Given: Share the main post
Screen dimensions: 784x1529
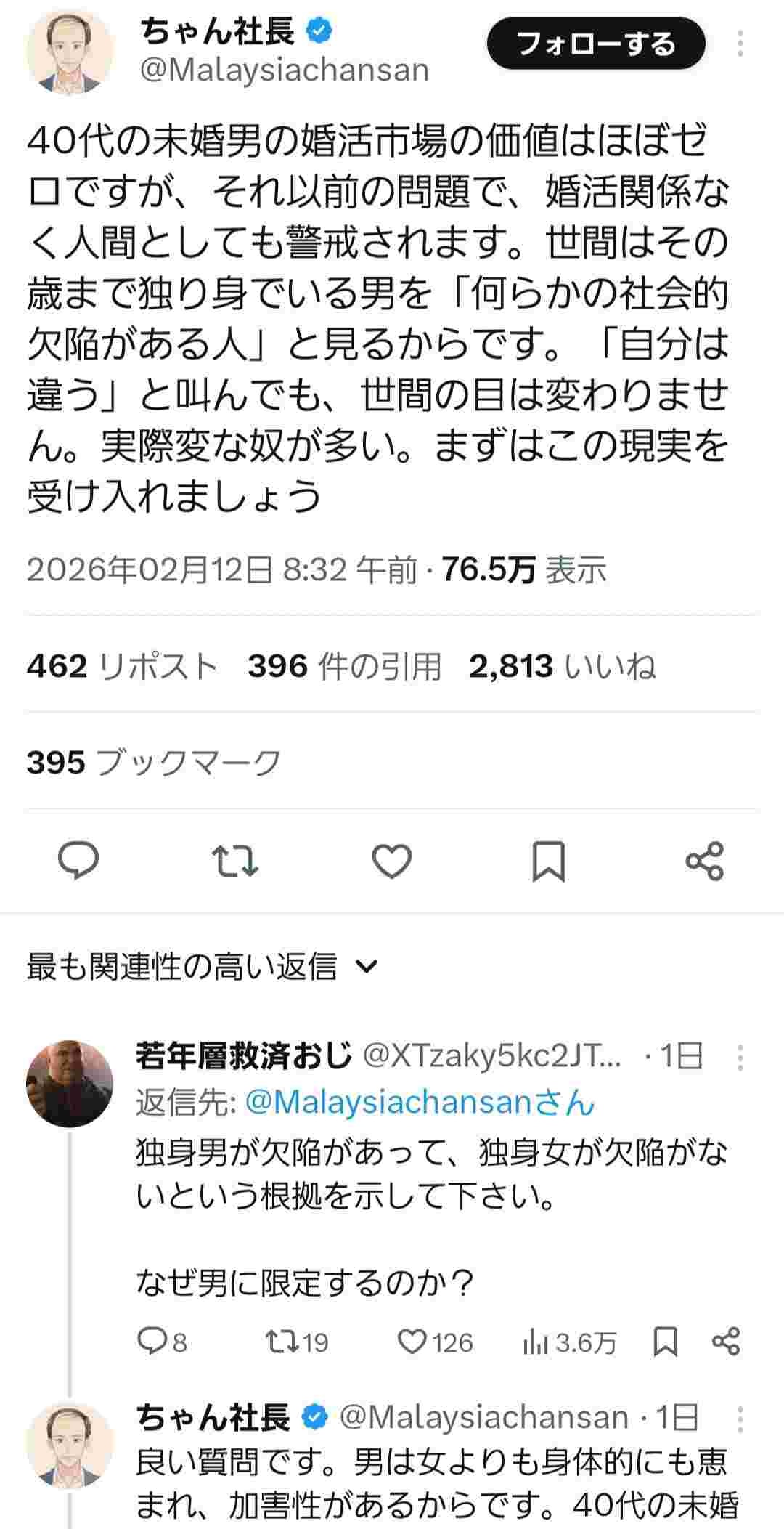Looking at the screenshot, I should click(x=704, y=861).
